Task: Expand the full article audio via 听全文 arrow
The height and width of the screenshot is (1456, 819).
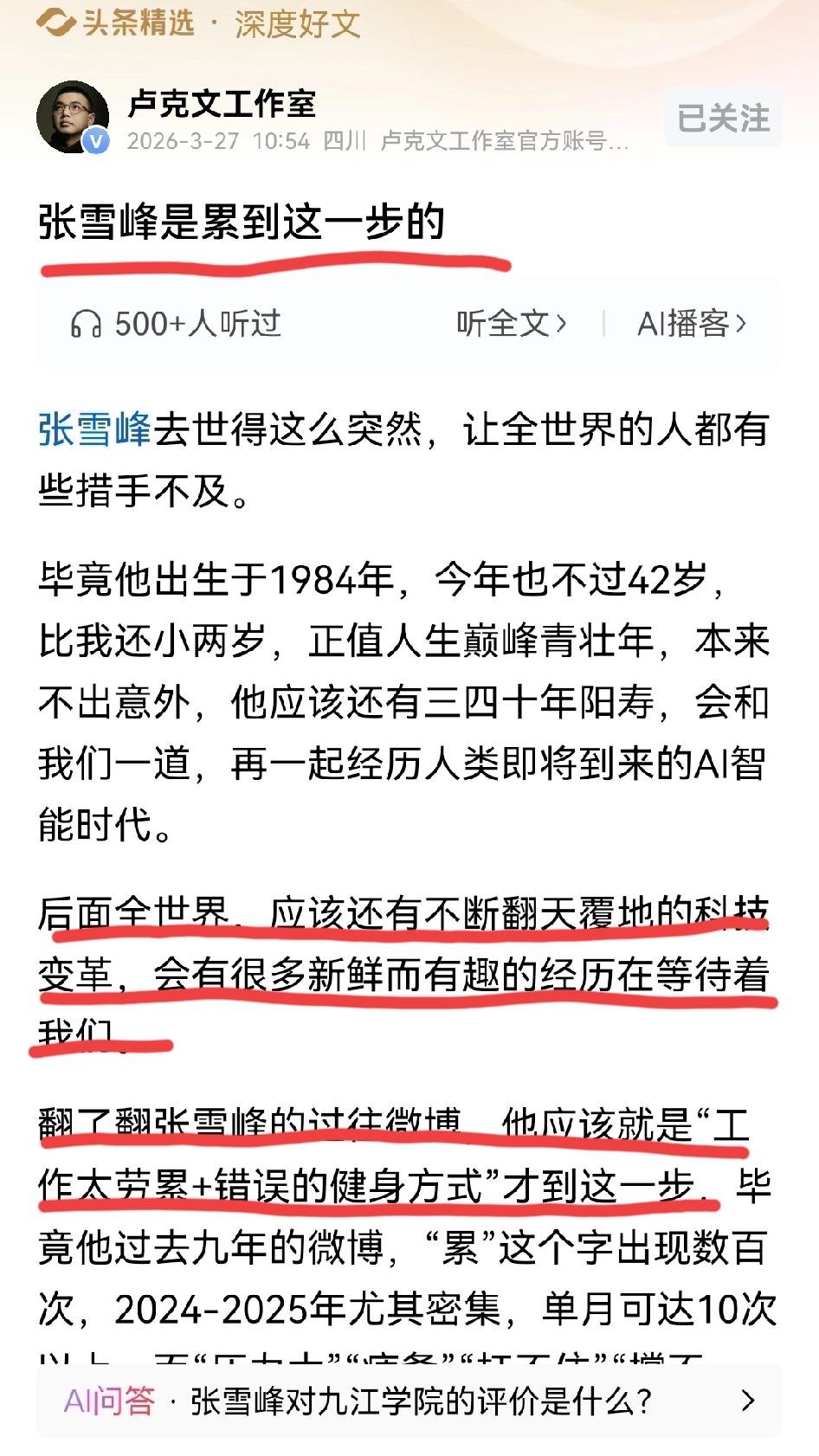Action: click(x=564, y=324)
